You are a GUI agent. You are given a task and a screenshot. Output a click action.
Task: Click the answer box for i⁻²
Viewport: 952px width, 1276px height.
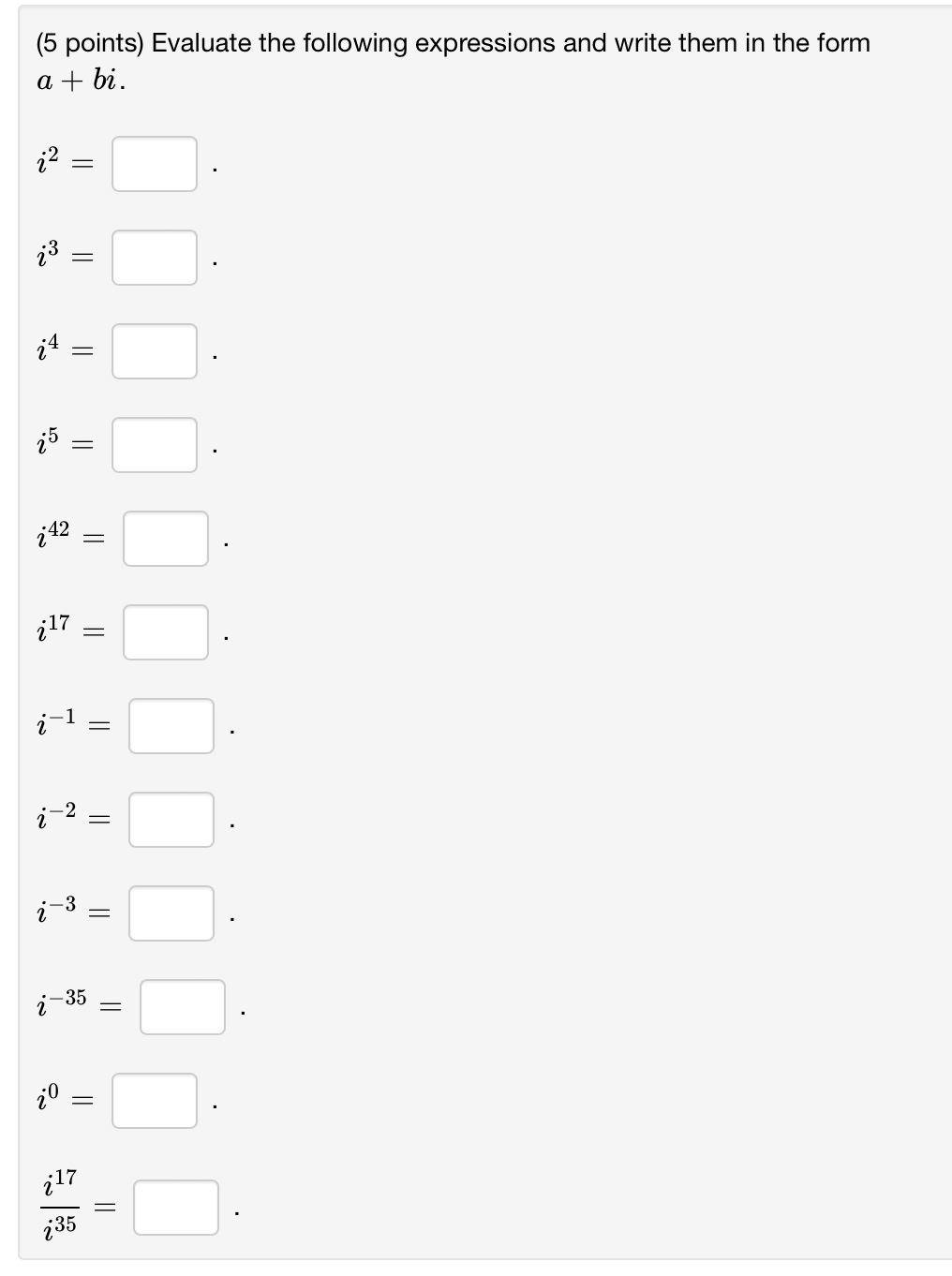(171, 821)
